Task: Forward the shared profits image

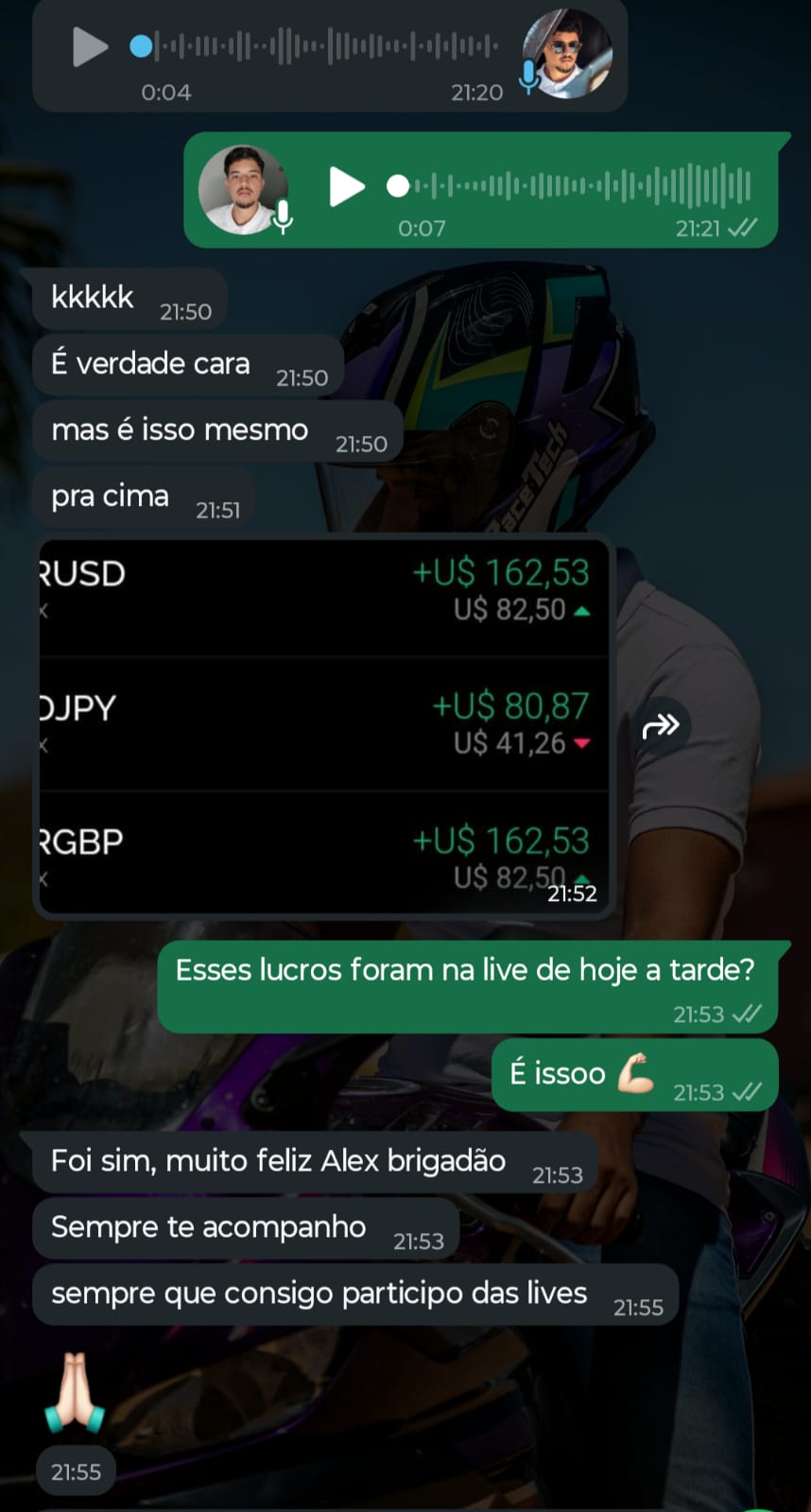Action: pyautogui.click(x=661, y=726)
